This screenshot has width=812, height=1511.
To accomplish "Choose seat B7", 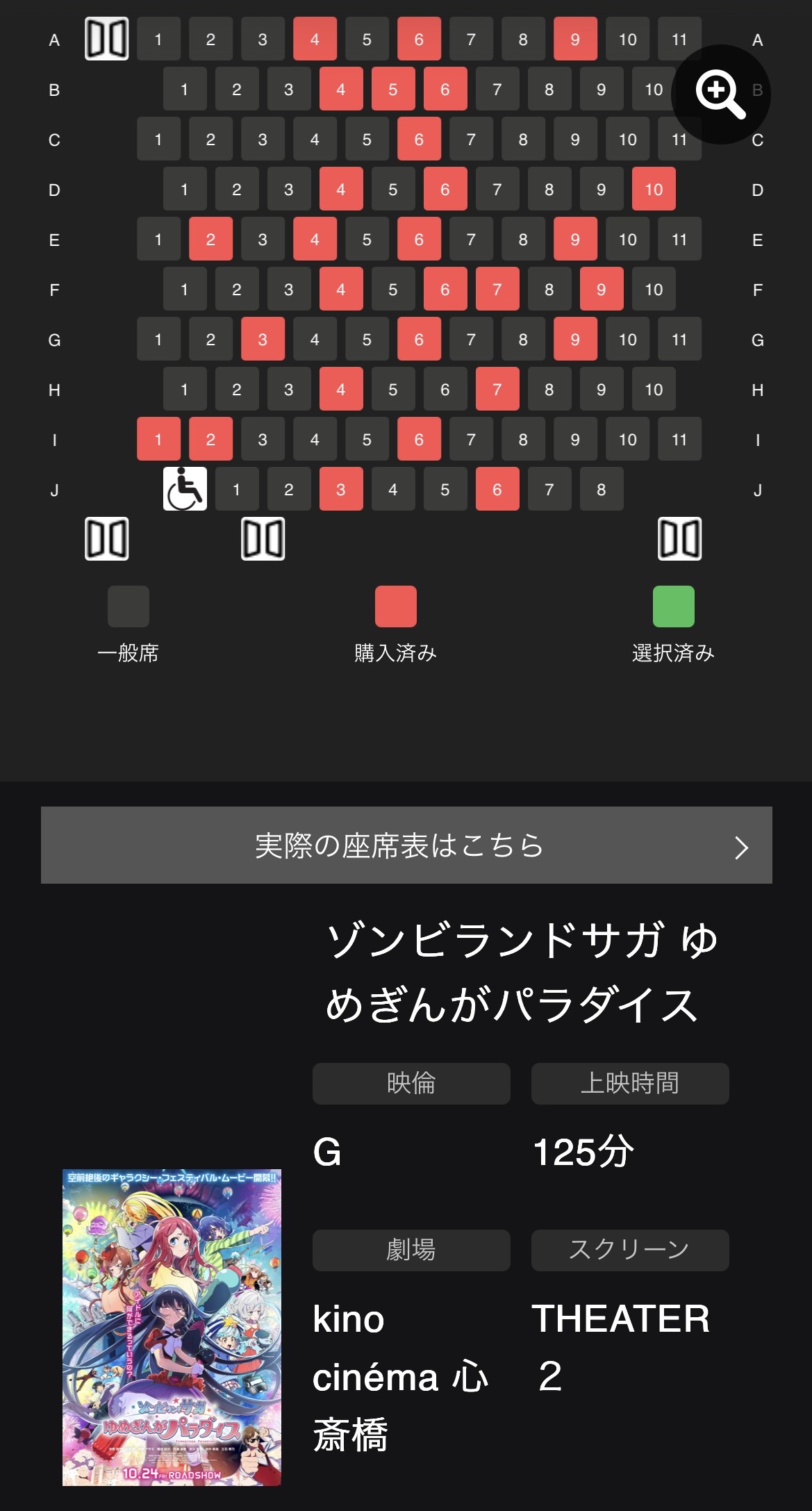I will pos(497,90).
